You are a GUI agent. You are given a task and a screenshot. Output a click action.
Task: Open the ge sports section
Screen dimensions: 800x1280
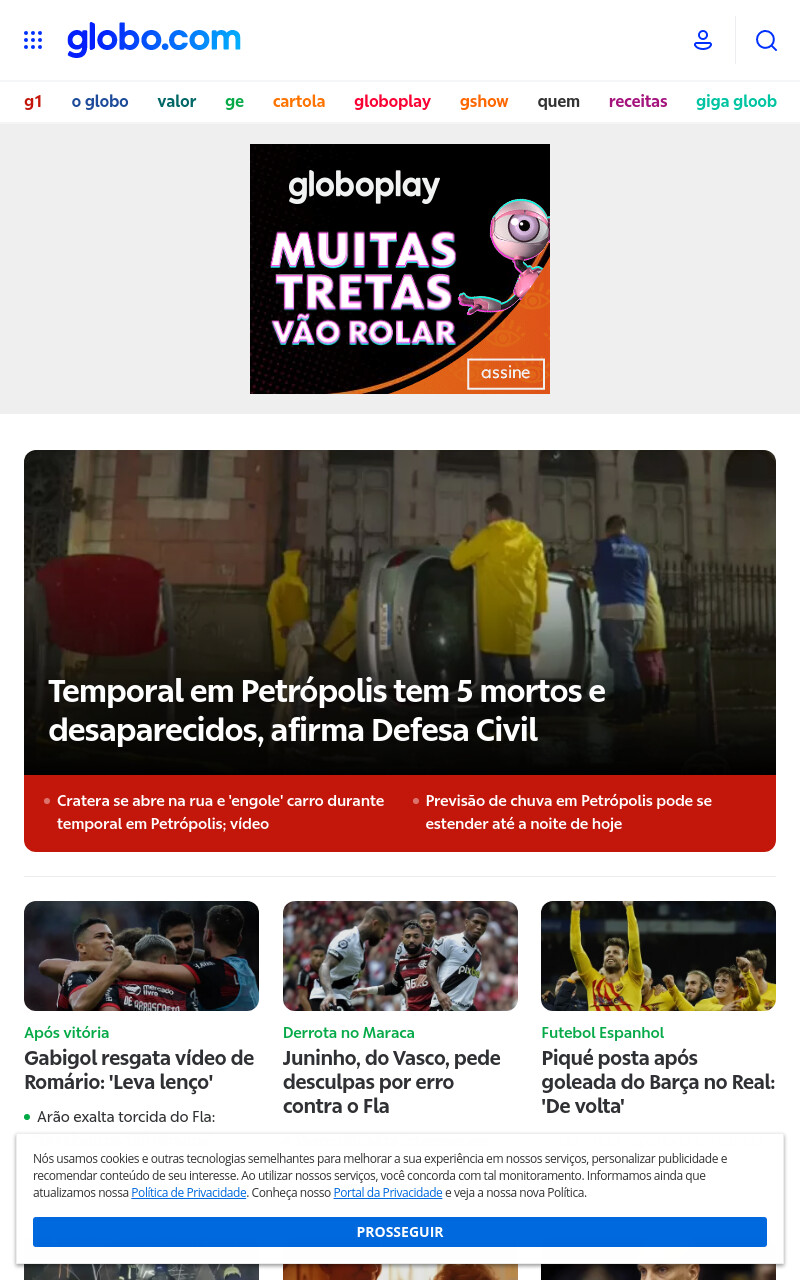pyautogui.click(x=235, y=101)
